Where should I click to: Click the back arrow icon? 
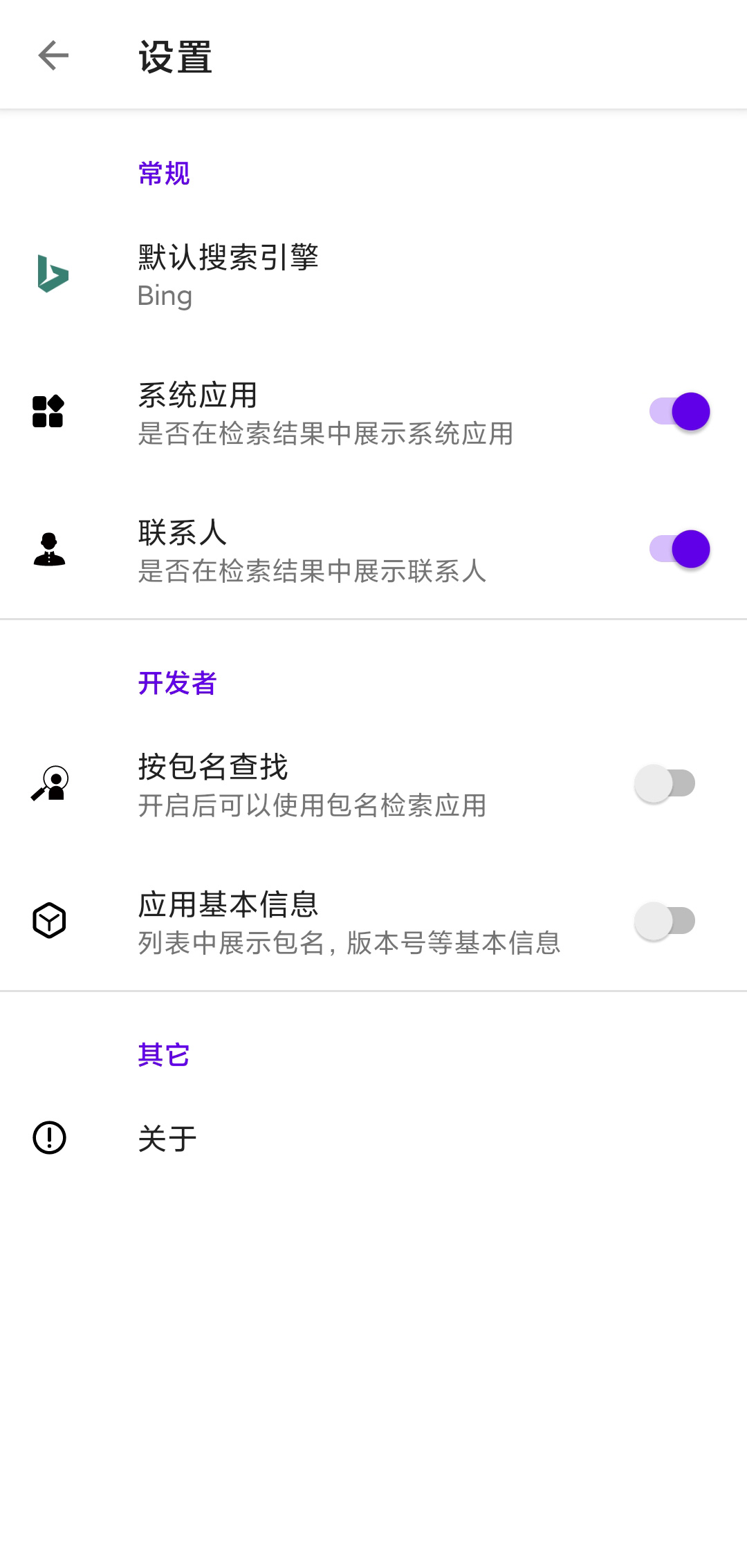click(52, 57)
